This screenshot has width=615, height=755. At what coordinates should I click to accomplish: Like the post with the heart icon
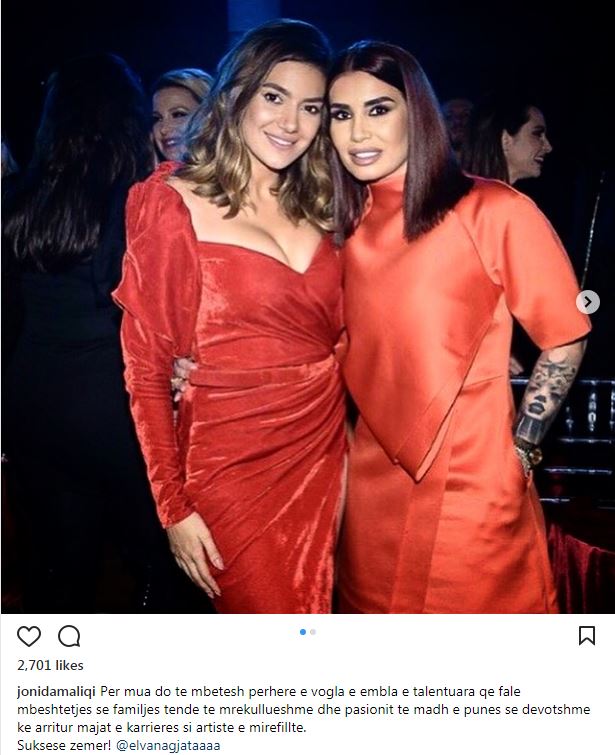coord(29,636)
